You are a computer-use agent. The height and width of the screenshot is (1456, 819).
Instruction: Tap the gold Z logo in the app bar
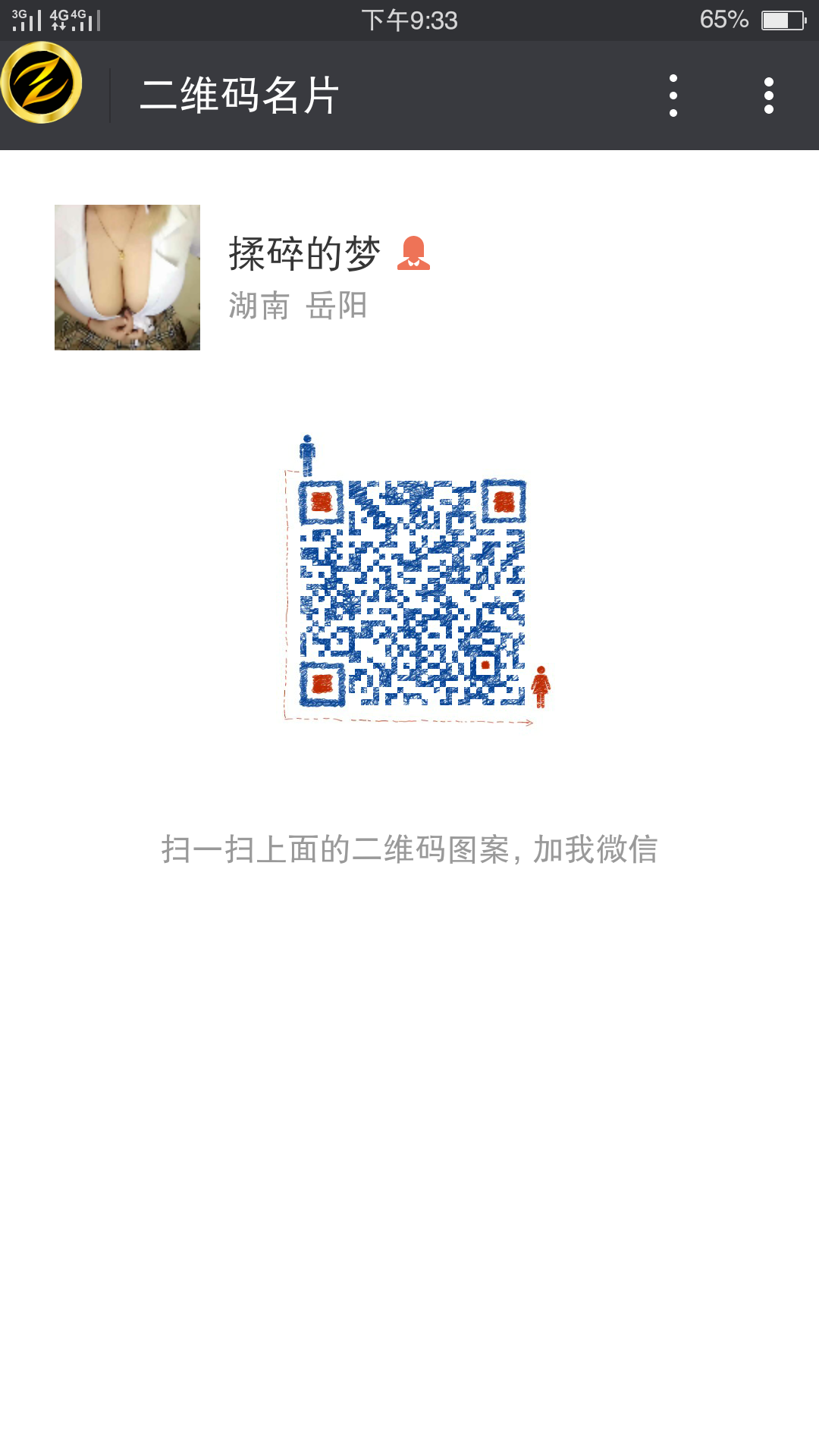pyautogui.click(x=42, y=83)
